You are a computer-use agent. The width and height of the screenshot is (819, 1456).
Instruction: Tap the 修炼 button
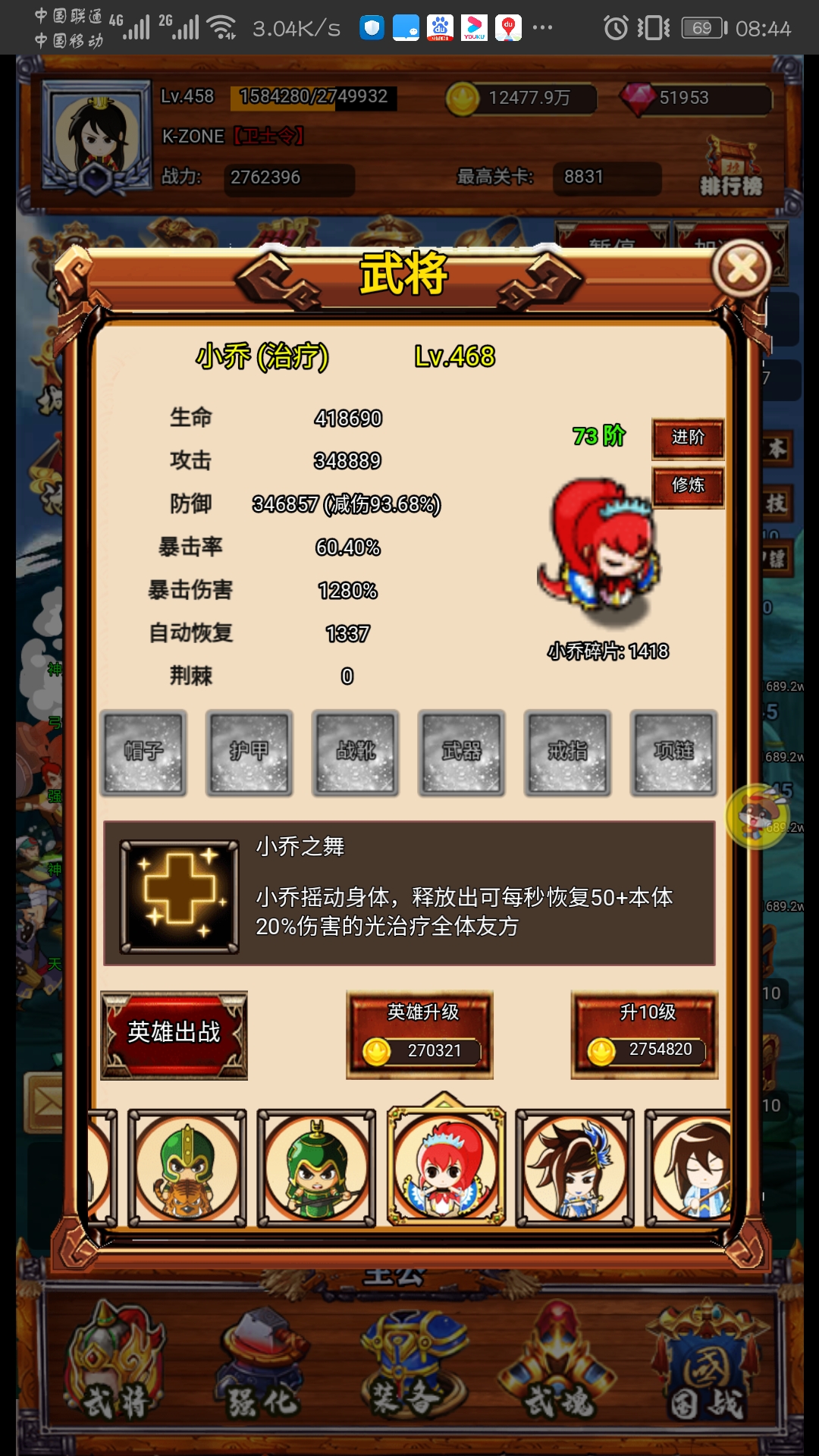pyautogui.click(x=688, y=485)
